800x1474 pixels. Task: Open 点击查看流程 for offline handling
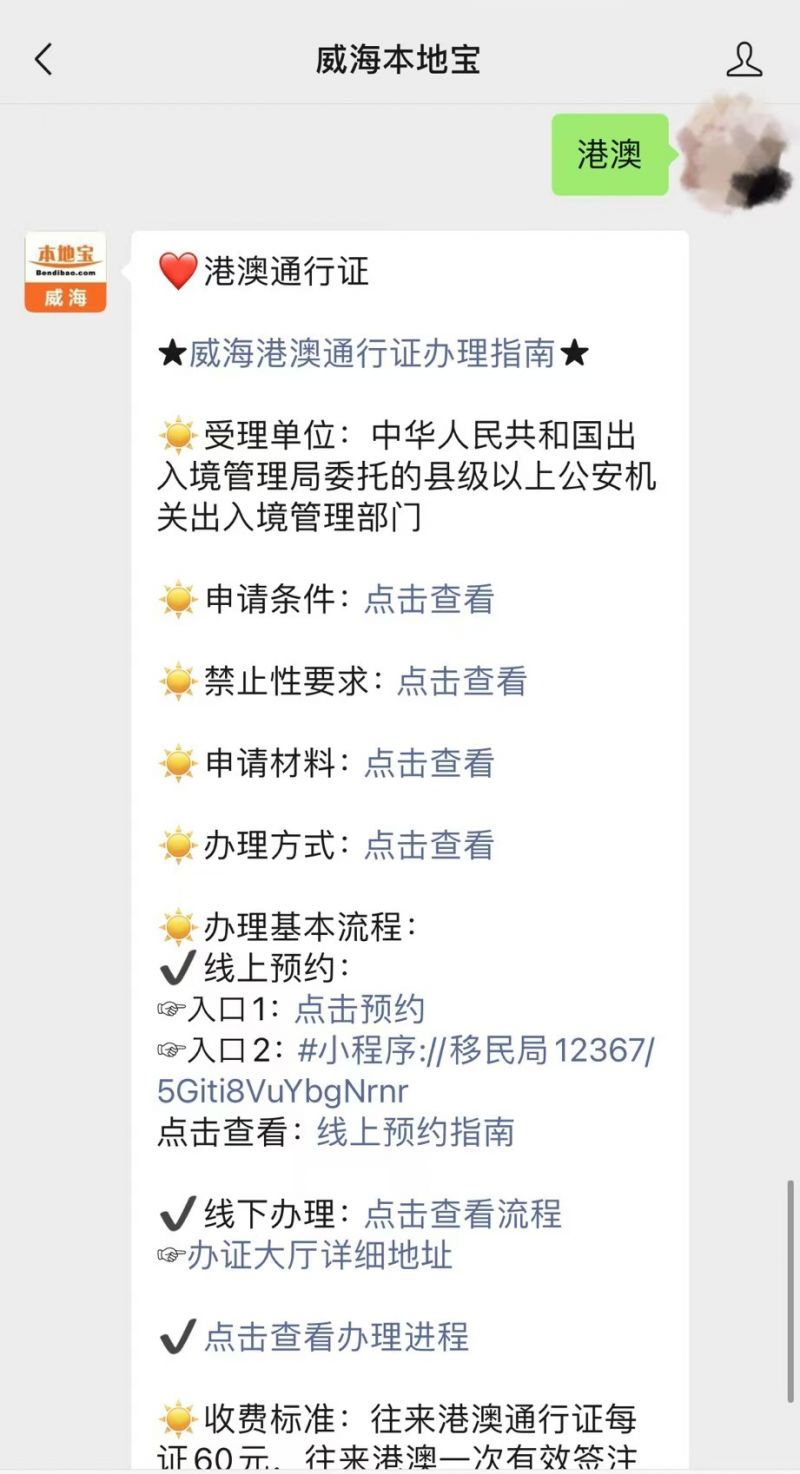(462, 1214)
